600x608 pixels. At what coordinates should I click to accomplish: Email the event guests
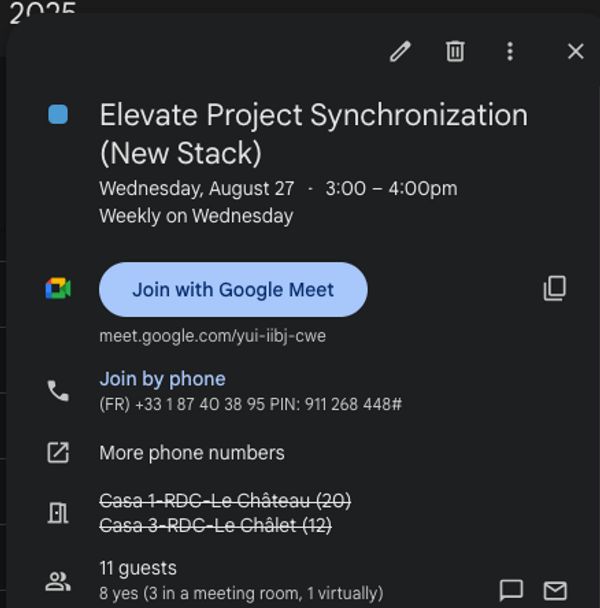(555, 590)
